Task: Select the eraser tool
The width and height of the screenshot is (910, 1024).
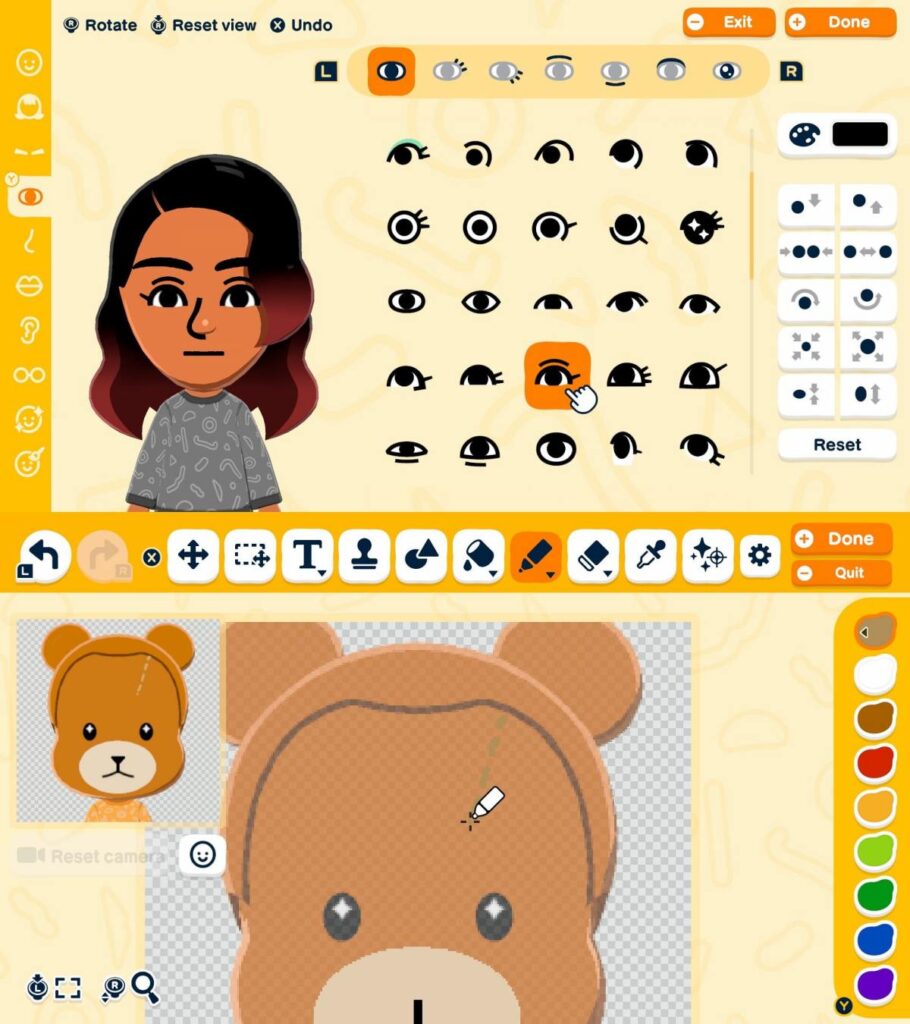Action: (593, 555)
